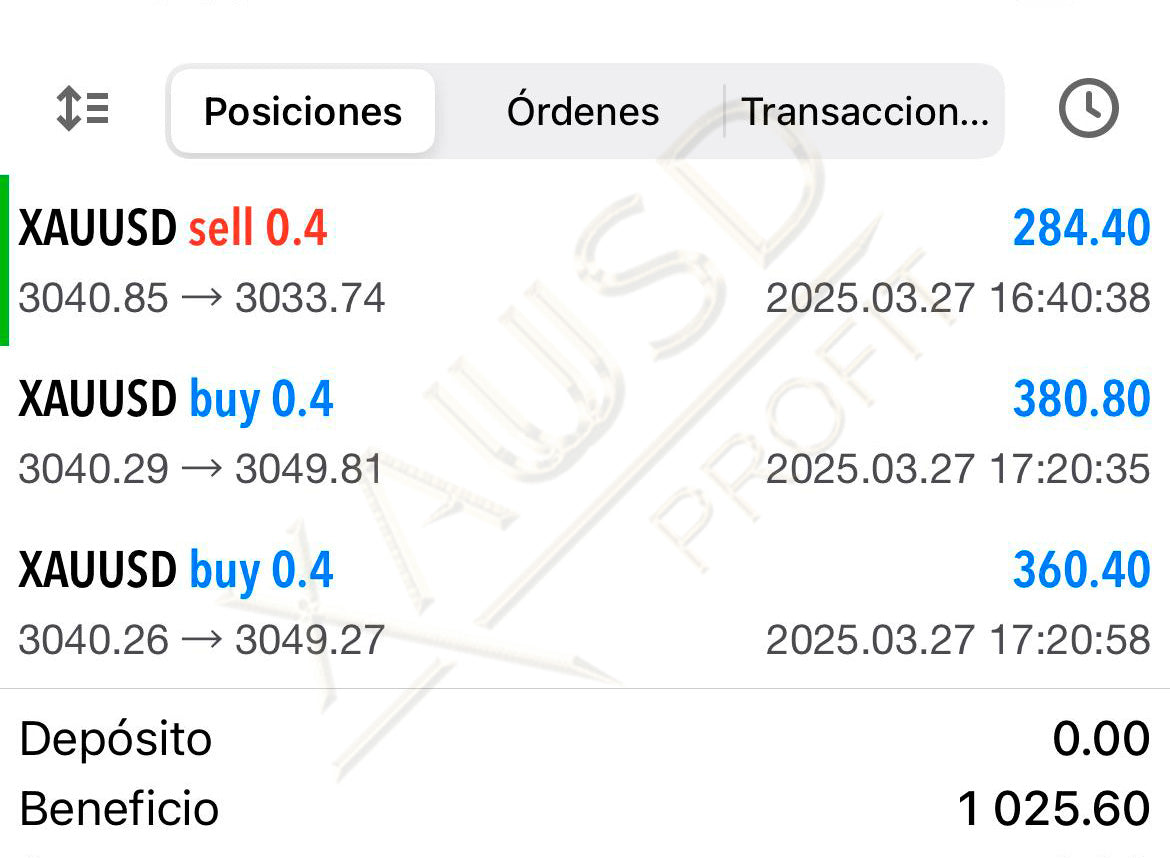Open the sort options icon
The width and height of the screenshot is (1170, 858).
click(x=82, y=109)
